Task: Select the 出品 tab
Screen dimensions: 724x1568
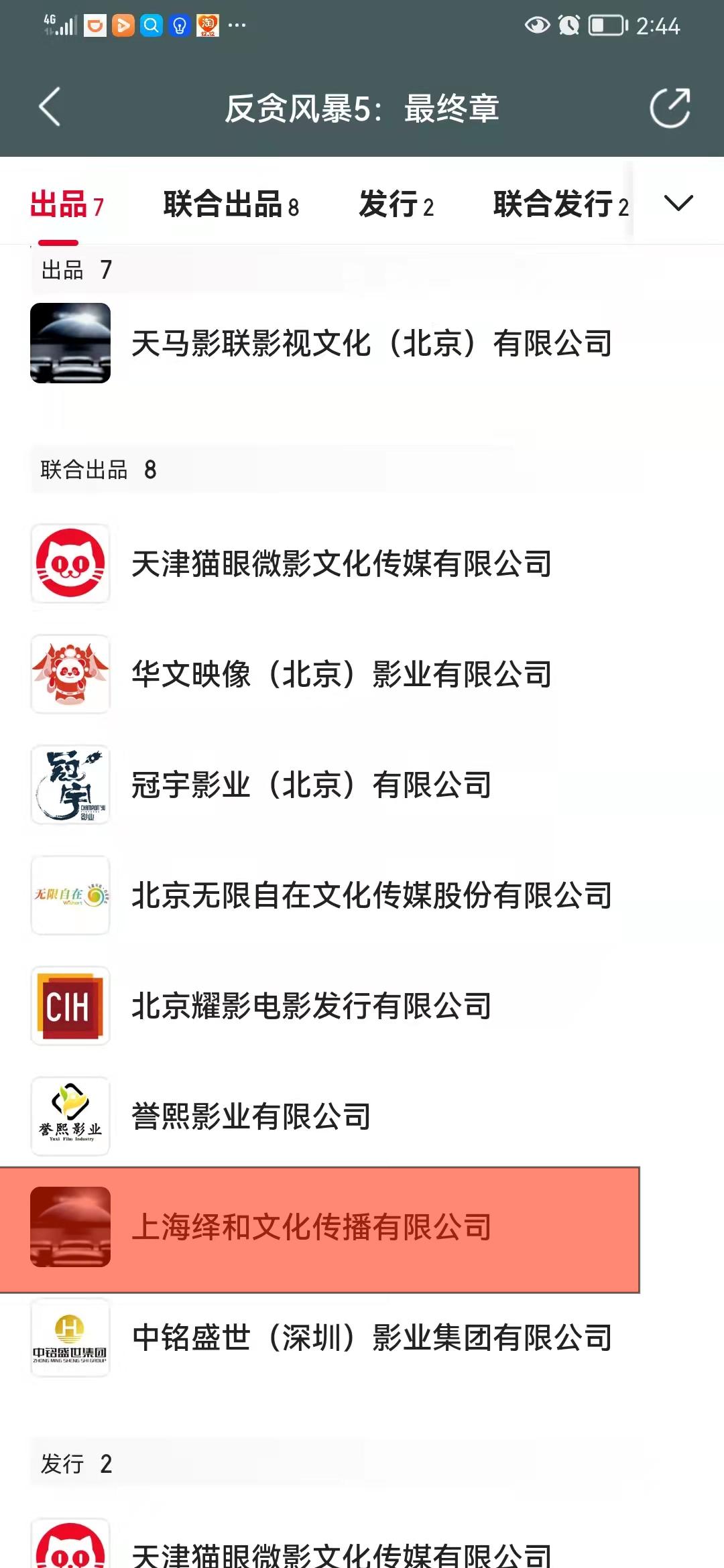Action: [66, 204]
